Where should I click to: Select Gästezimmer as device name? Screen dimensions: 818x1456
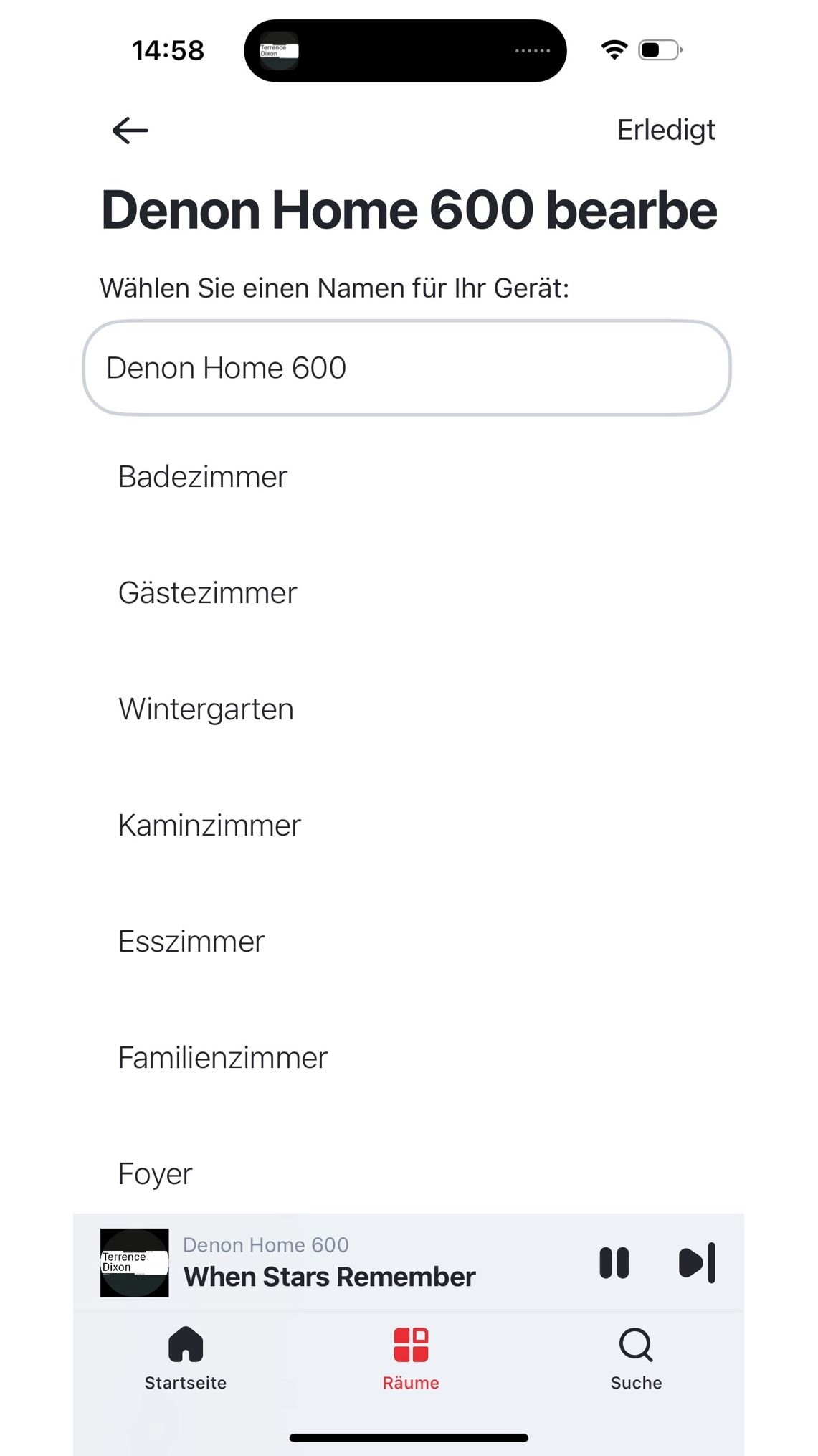(206, 592)
